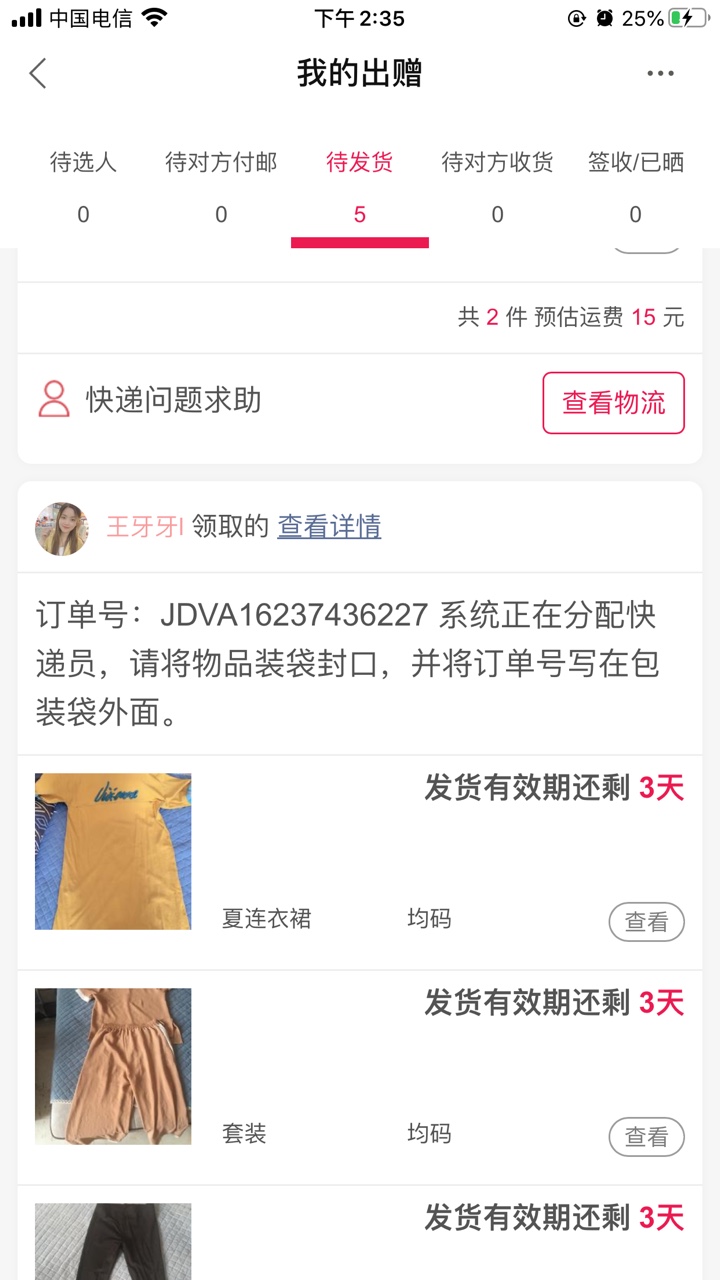Screen dimensions: 720x1280
Task: Open the 签收/已晒 tab
Action: coord(635,186)
